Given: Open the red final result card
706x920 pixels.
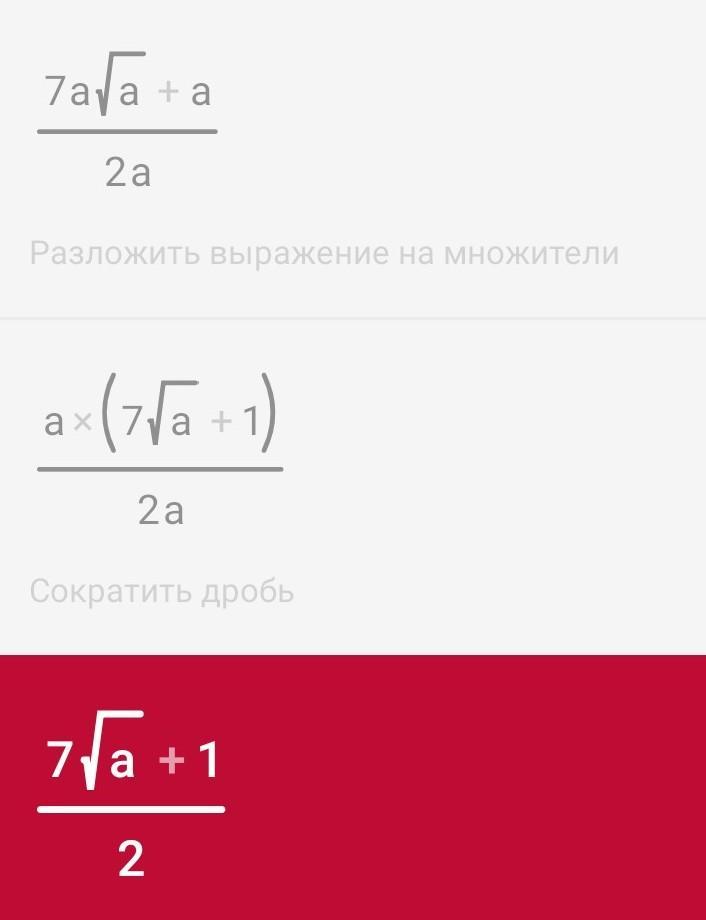Looking at the screenshot, I should tap(353, 787).
